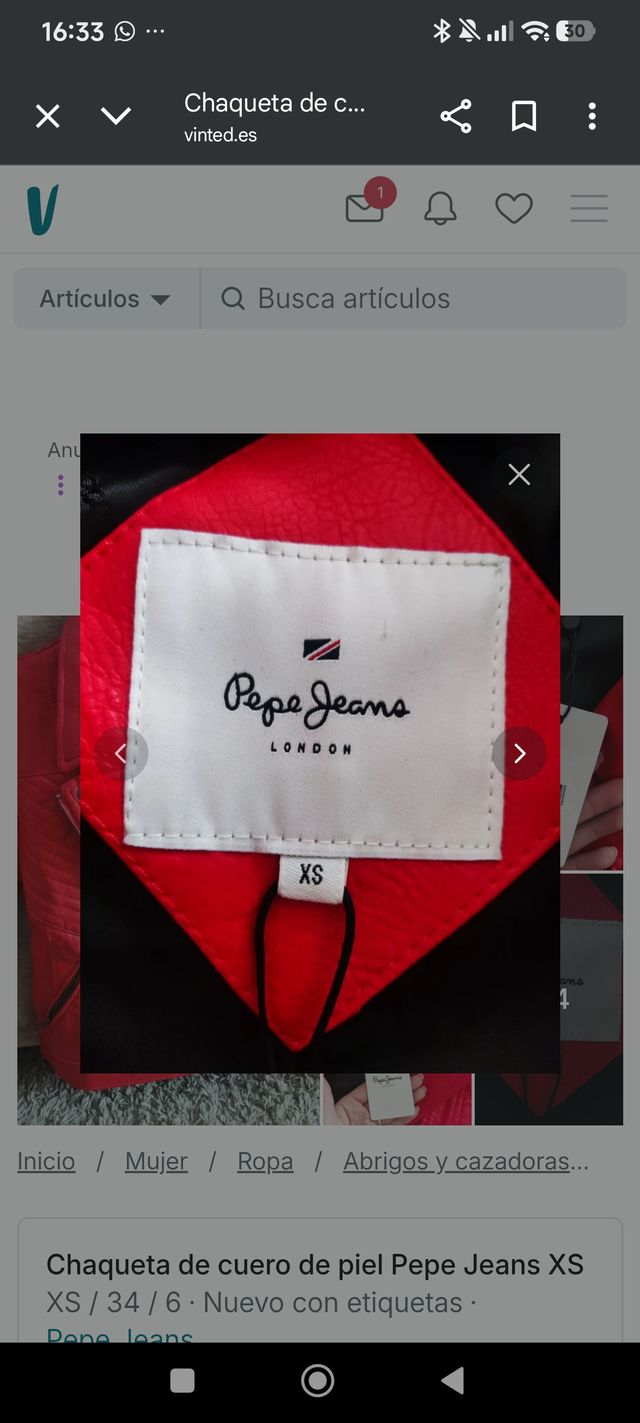Image resolution: width=640 pixels, height=1423 pixels.
Task: Open the Ropa breadcrumb link
Action: point(265,1161)
